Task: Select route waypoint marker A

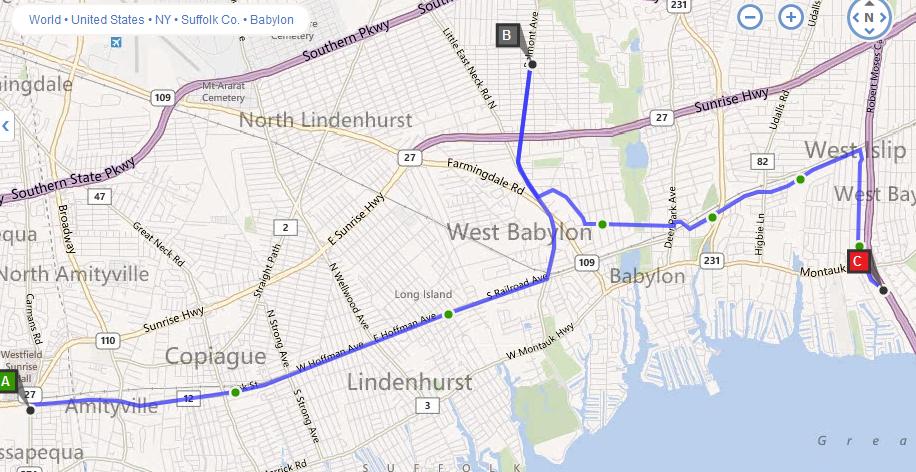Action: tap(6, 381)
